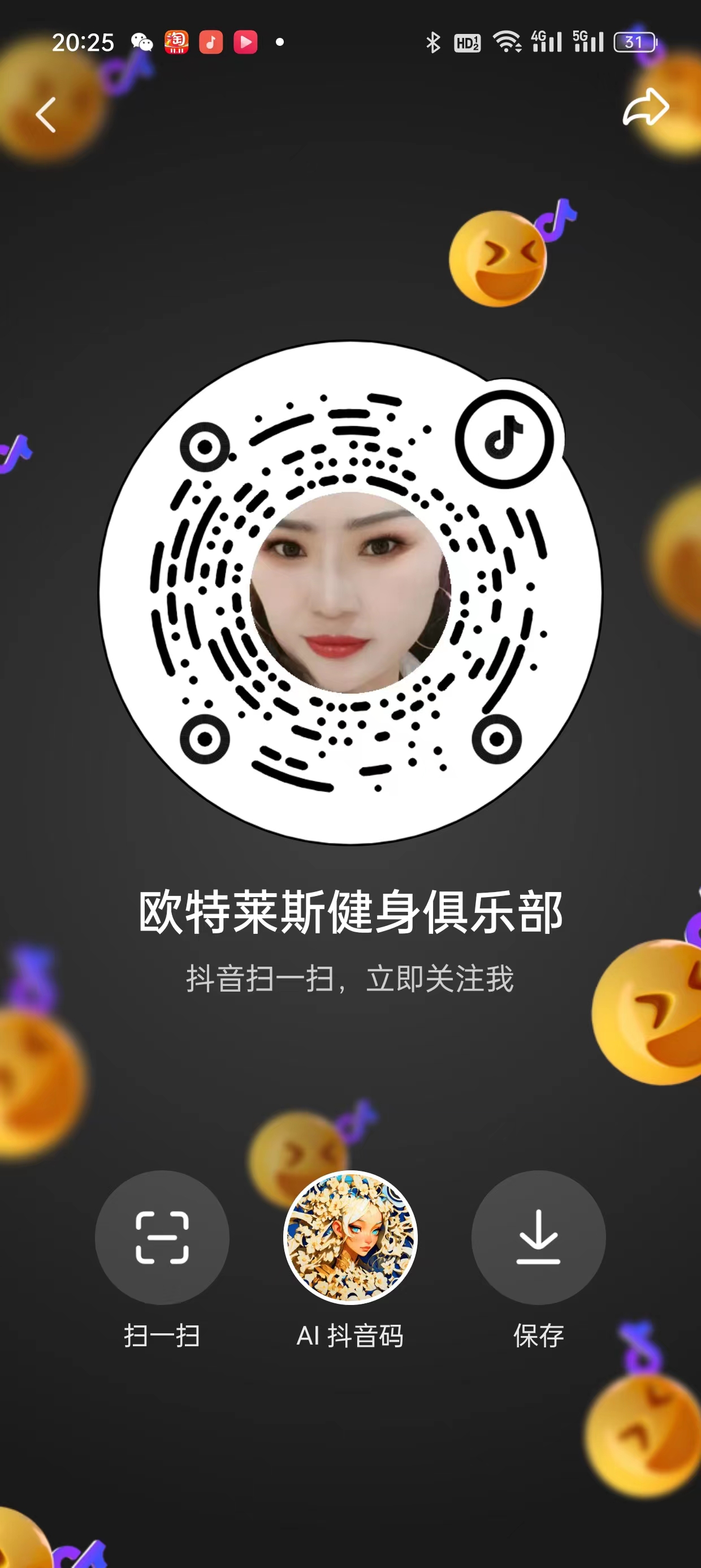
Task: Open the 扫一扫 scanner
Action: [162, 1237]
